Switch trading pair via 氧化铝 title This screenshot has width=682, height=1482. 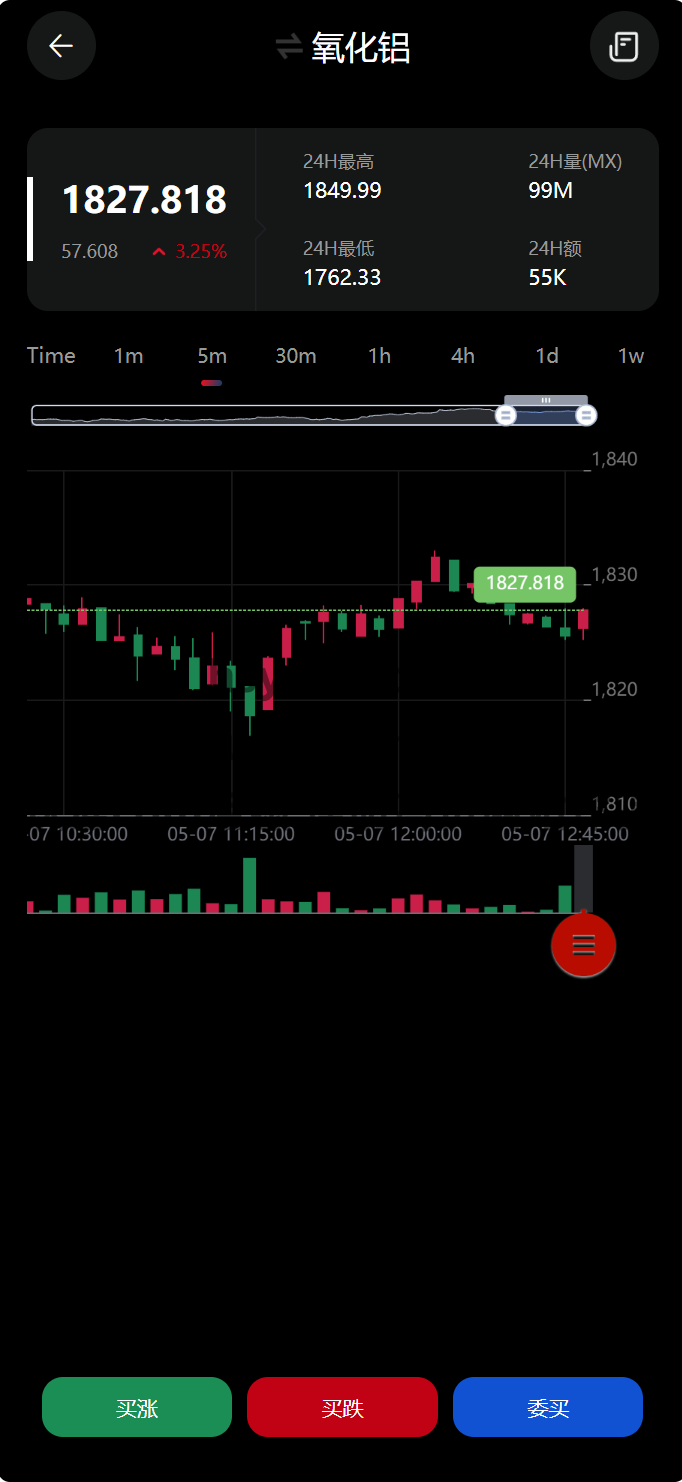343,47
